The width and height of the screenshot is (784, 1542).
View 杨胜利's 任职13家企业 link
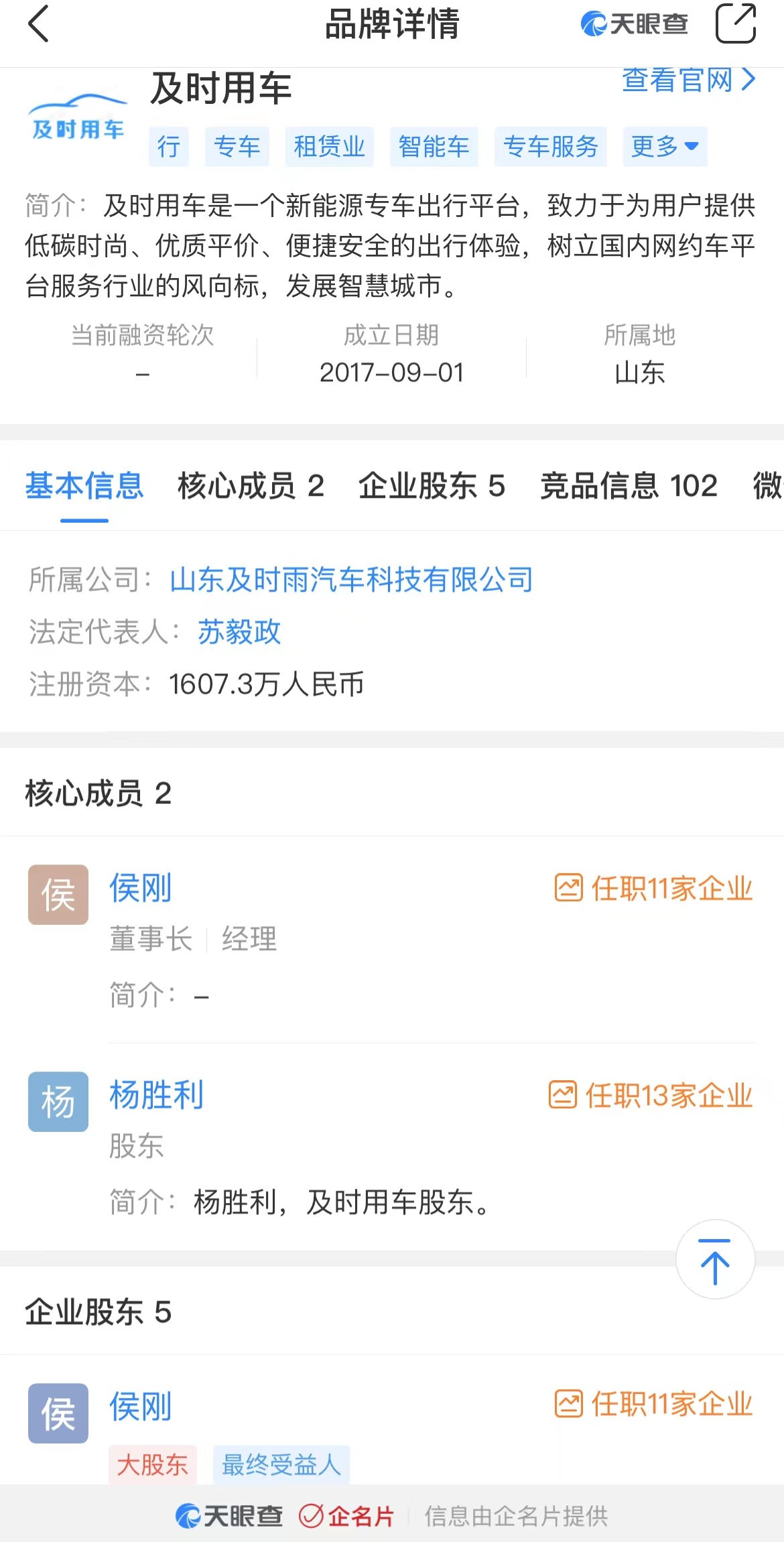[x=651, y=1096]
